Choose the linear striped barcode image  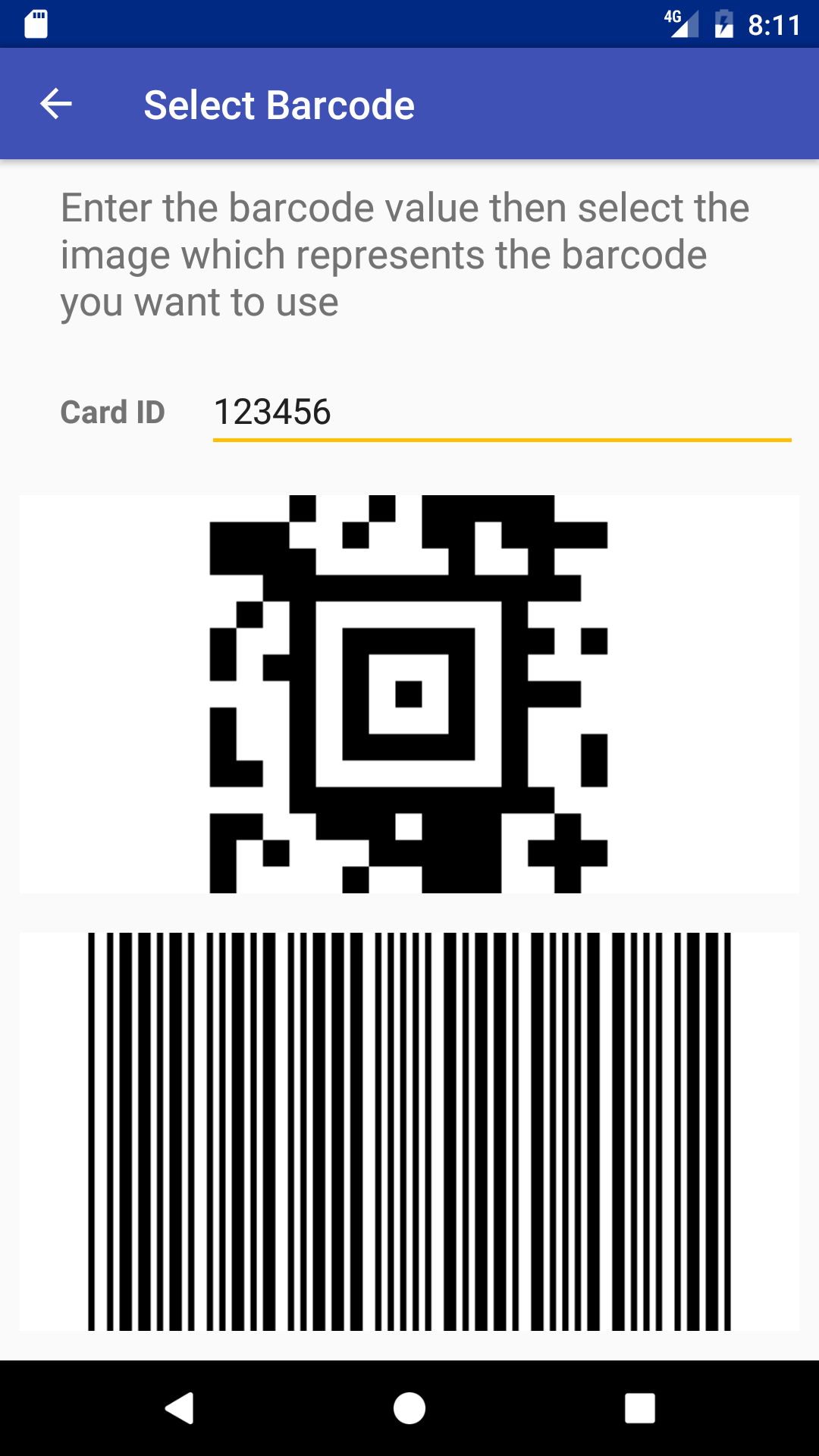(x=409, y=1131)
